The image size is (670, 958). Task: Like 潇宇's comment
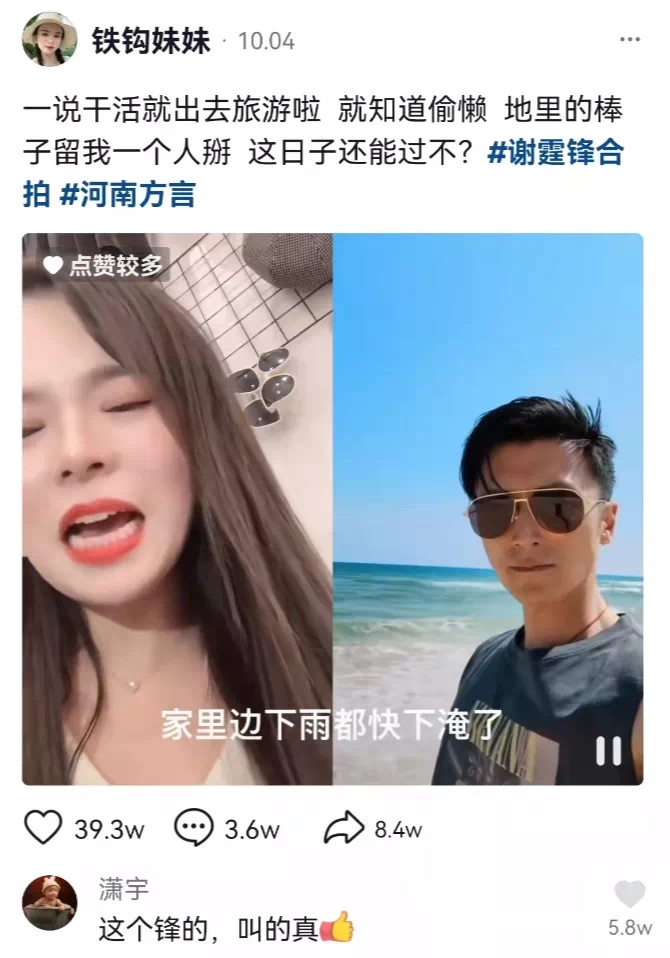(629, 896)
